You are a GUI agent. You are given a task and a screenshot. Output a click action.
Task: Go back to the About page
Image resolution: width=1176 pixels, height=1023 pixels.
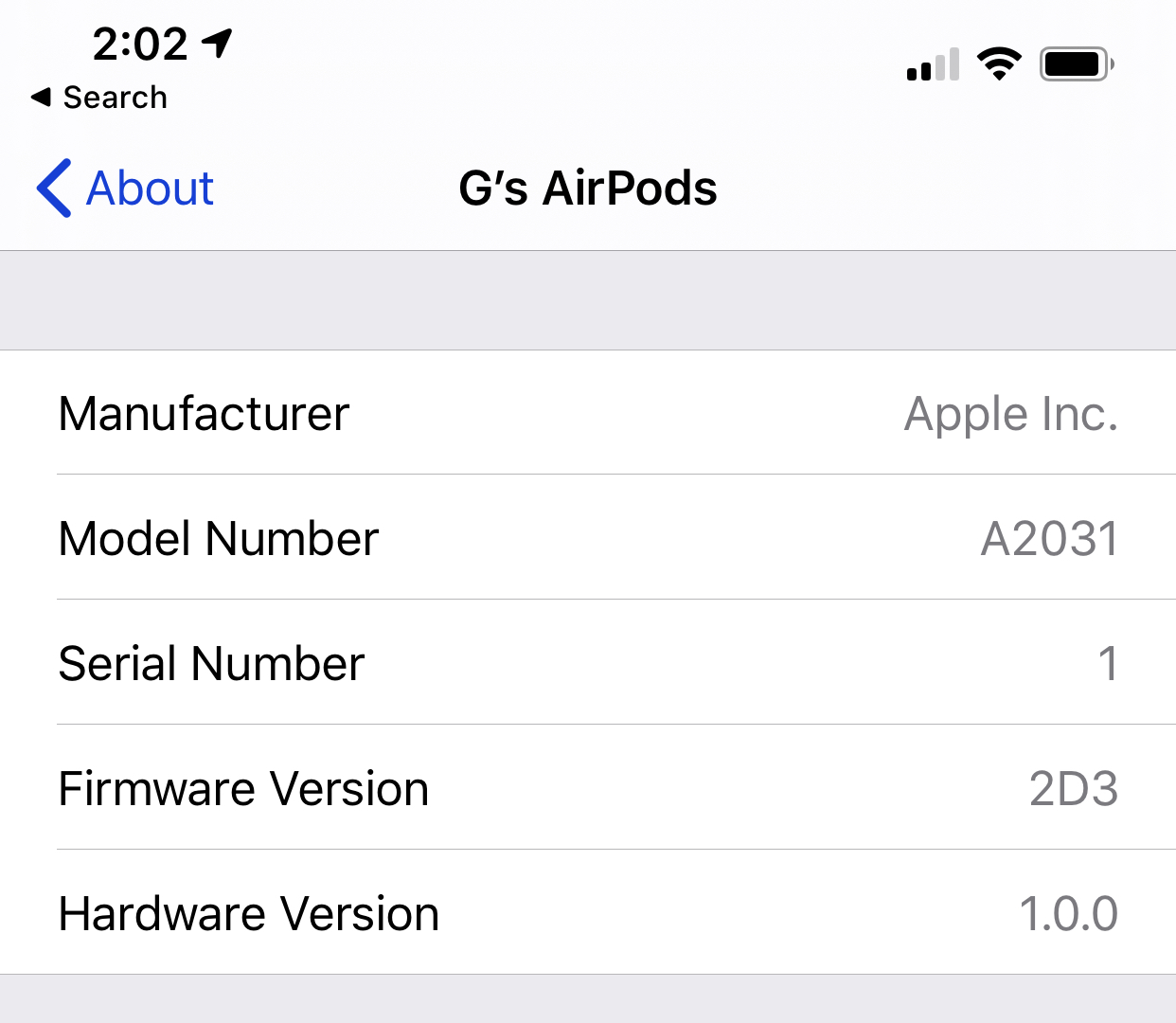point(126,188)
